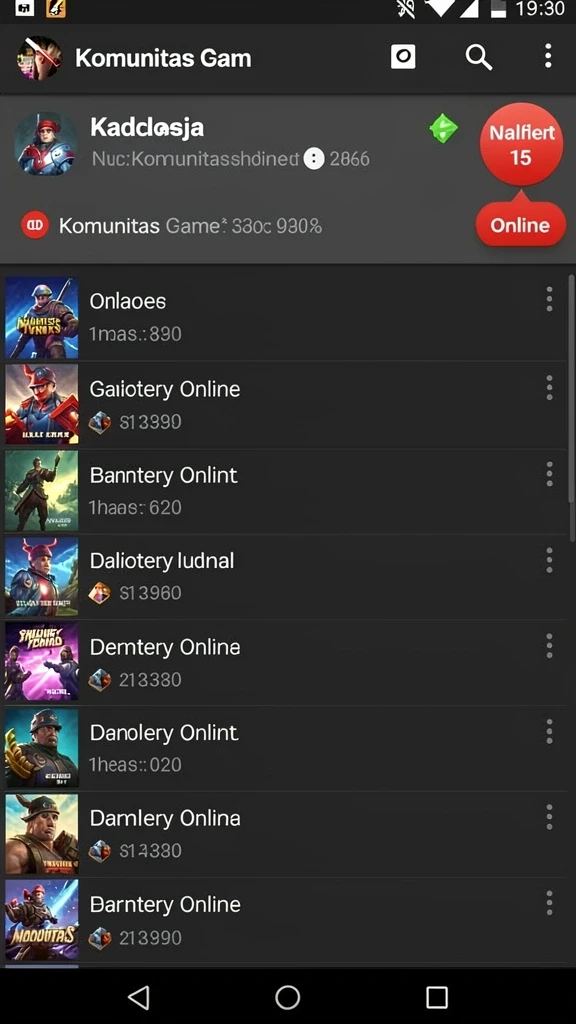Open Gaiiotery Online from the list
The width and height of the screenshot is (576, 1024).
pyautogui.click(x=285, y=404)
